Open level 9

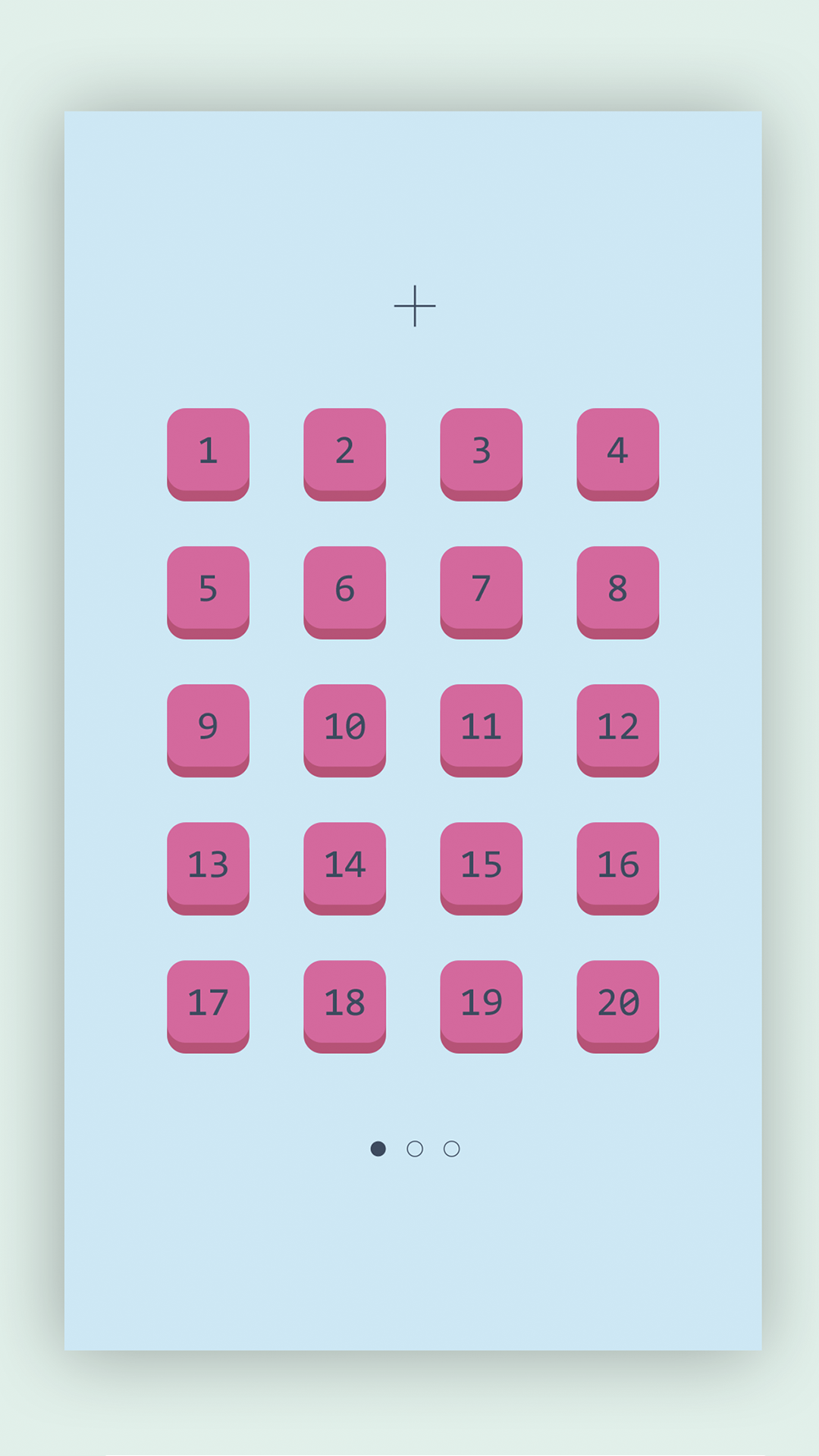(208, 730)
